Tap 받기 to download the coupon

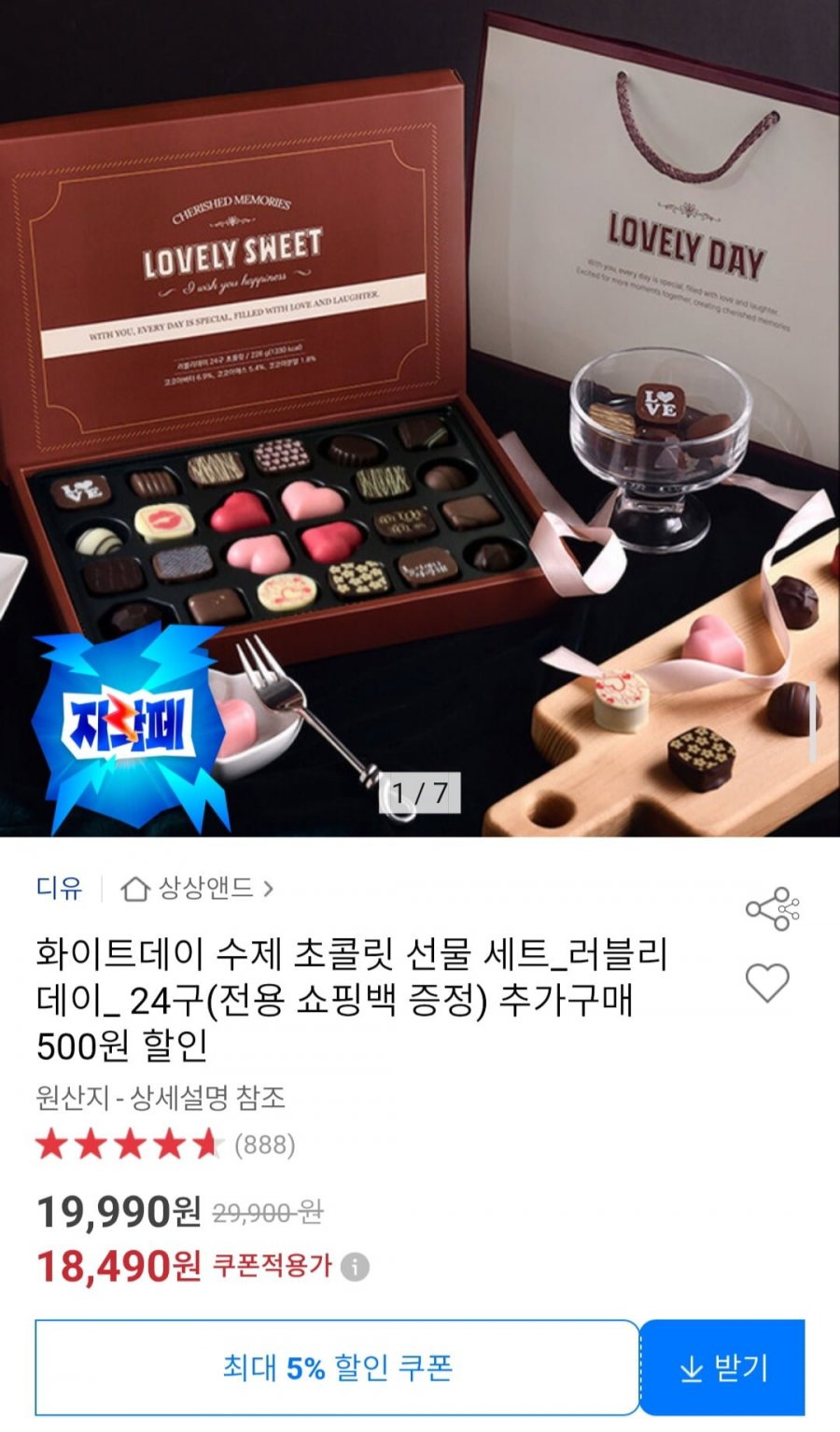(x=723, y=1368)
